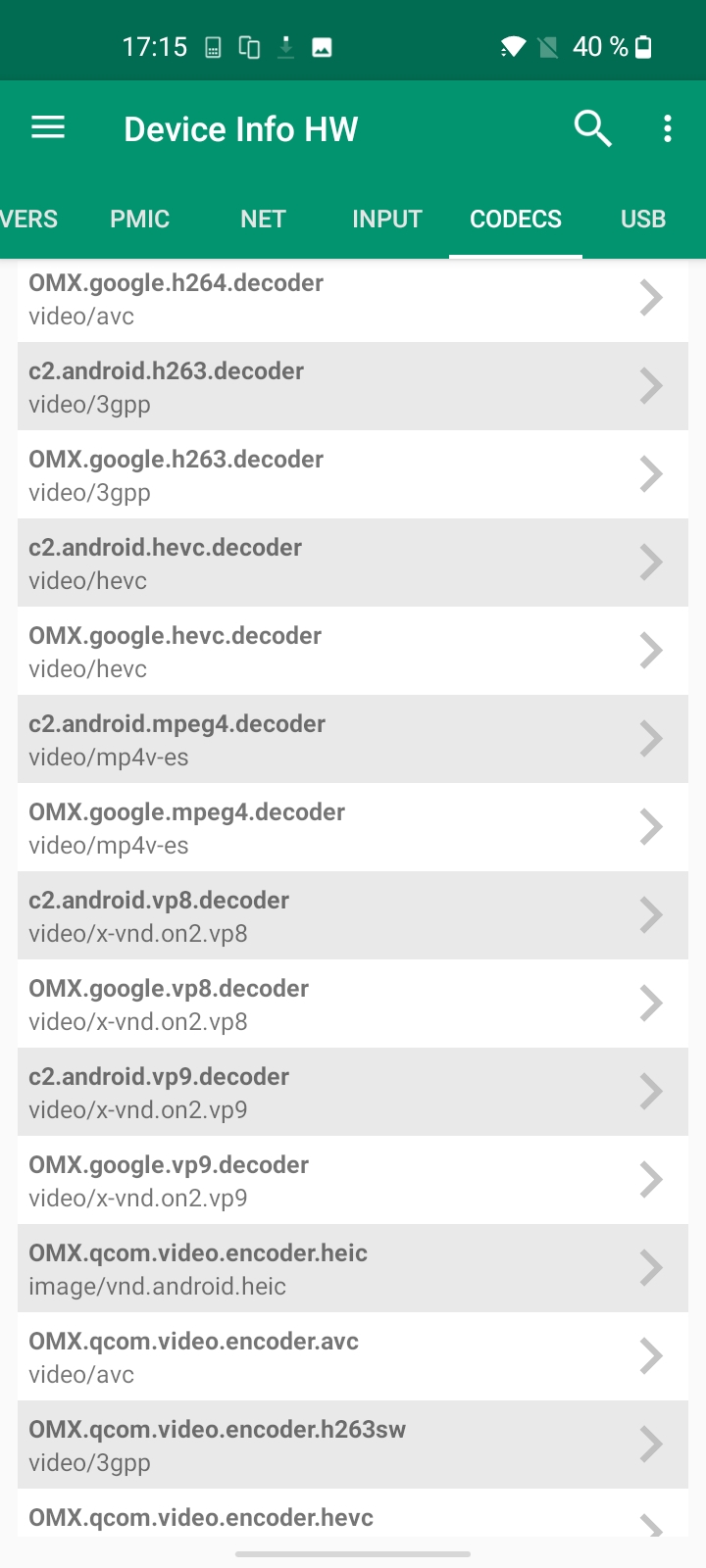
Task: View c2.android.mpeg4.decoder details
Action: pyautogui.click(x=353, y=739)
